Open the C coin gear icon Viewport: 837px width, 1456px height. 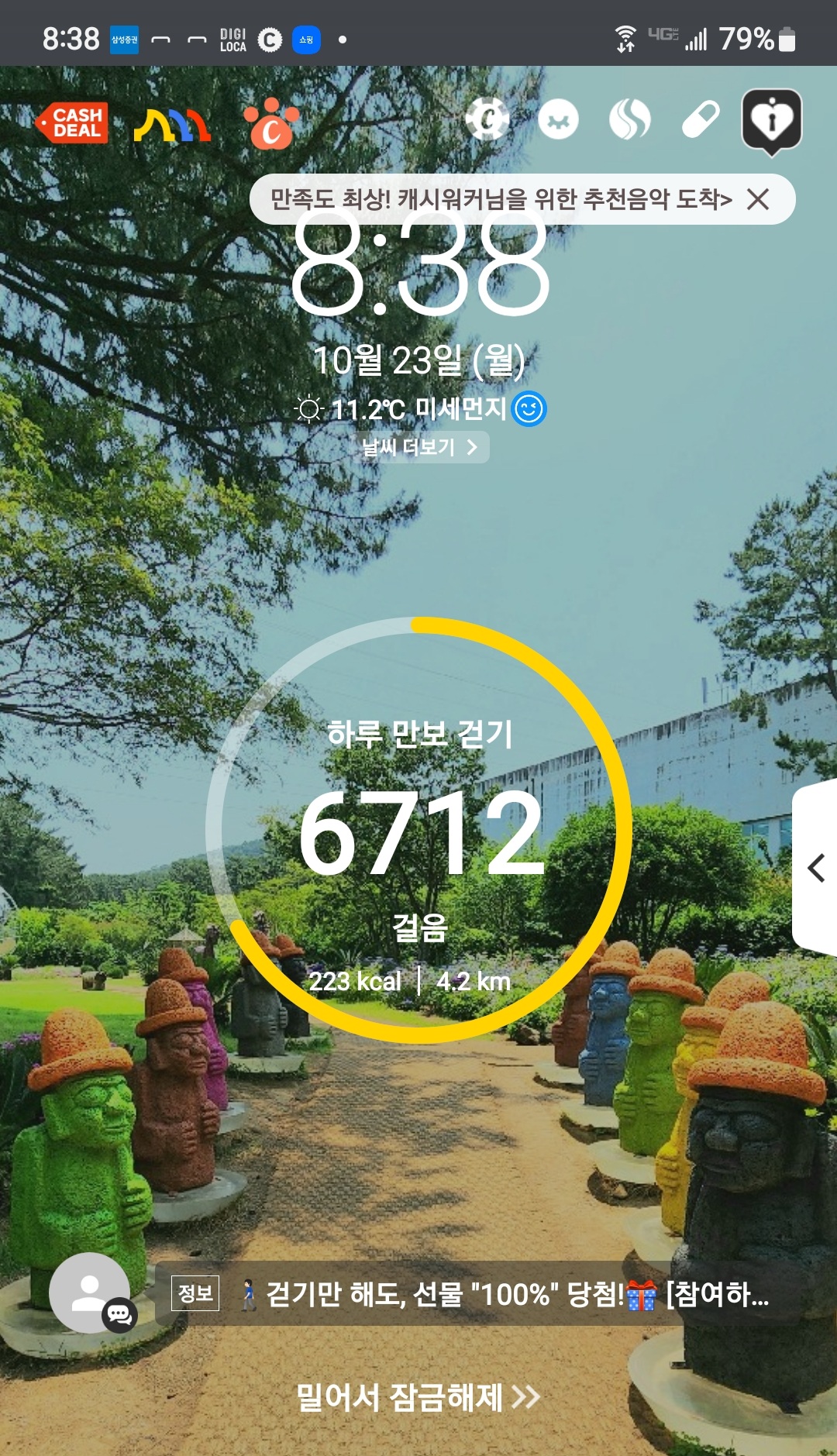pyautogui.click(x=487, y=119)
